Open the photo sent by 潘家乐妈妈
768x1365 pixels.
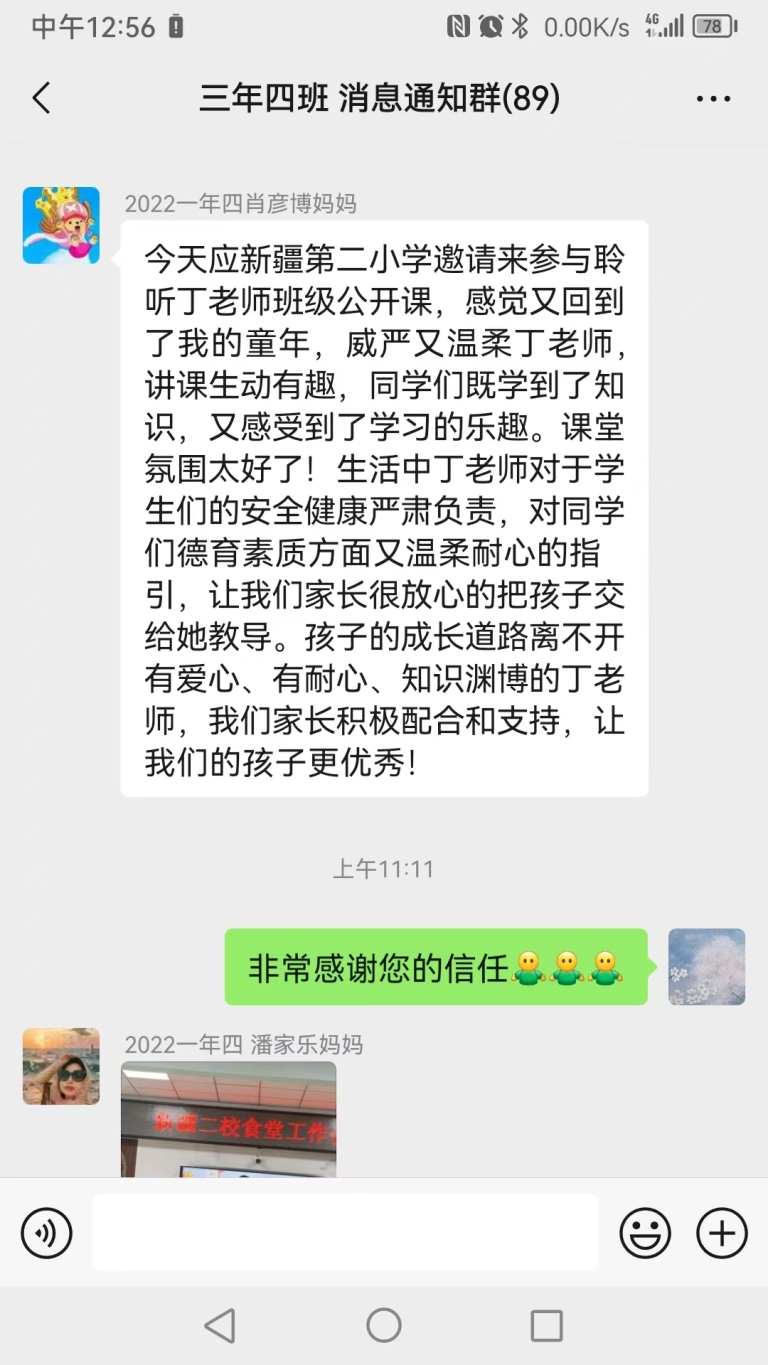pyautogui.click(x=228, y=1118)
